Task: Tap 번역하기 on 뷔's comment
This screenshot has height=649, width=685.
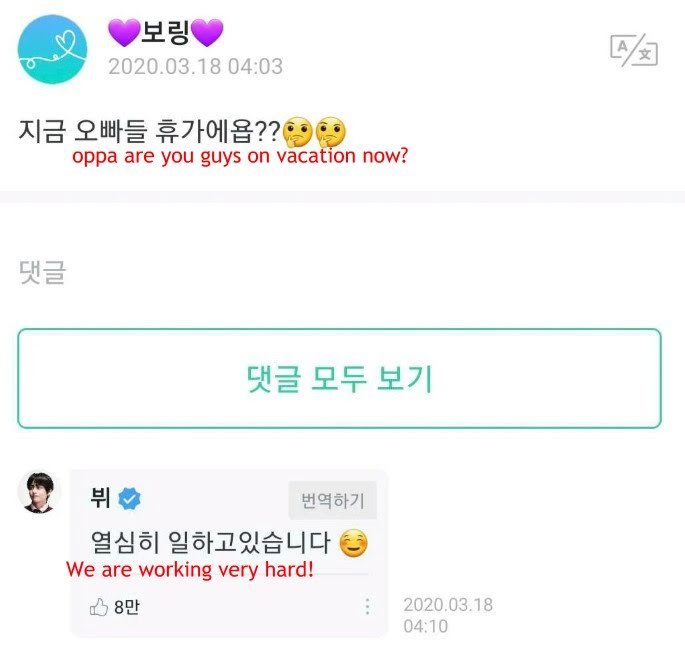Action: coord(332,501)
